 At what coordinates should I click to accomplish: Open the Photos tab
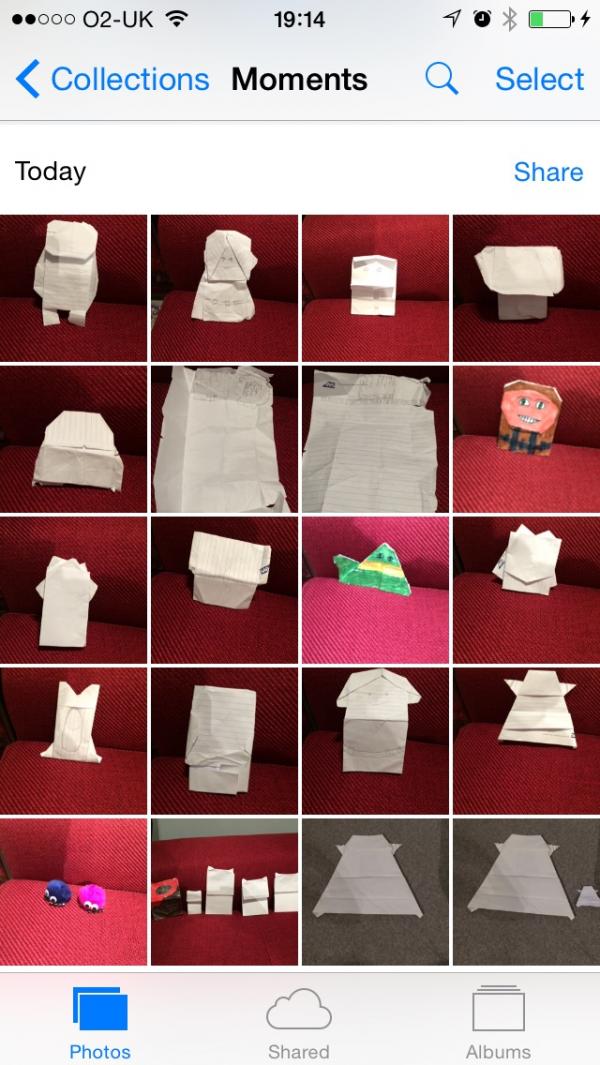[100, 1022]
